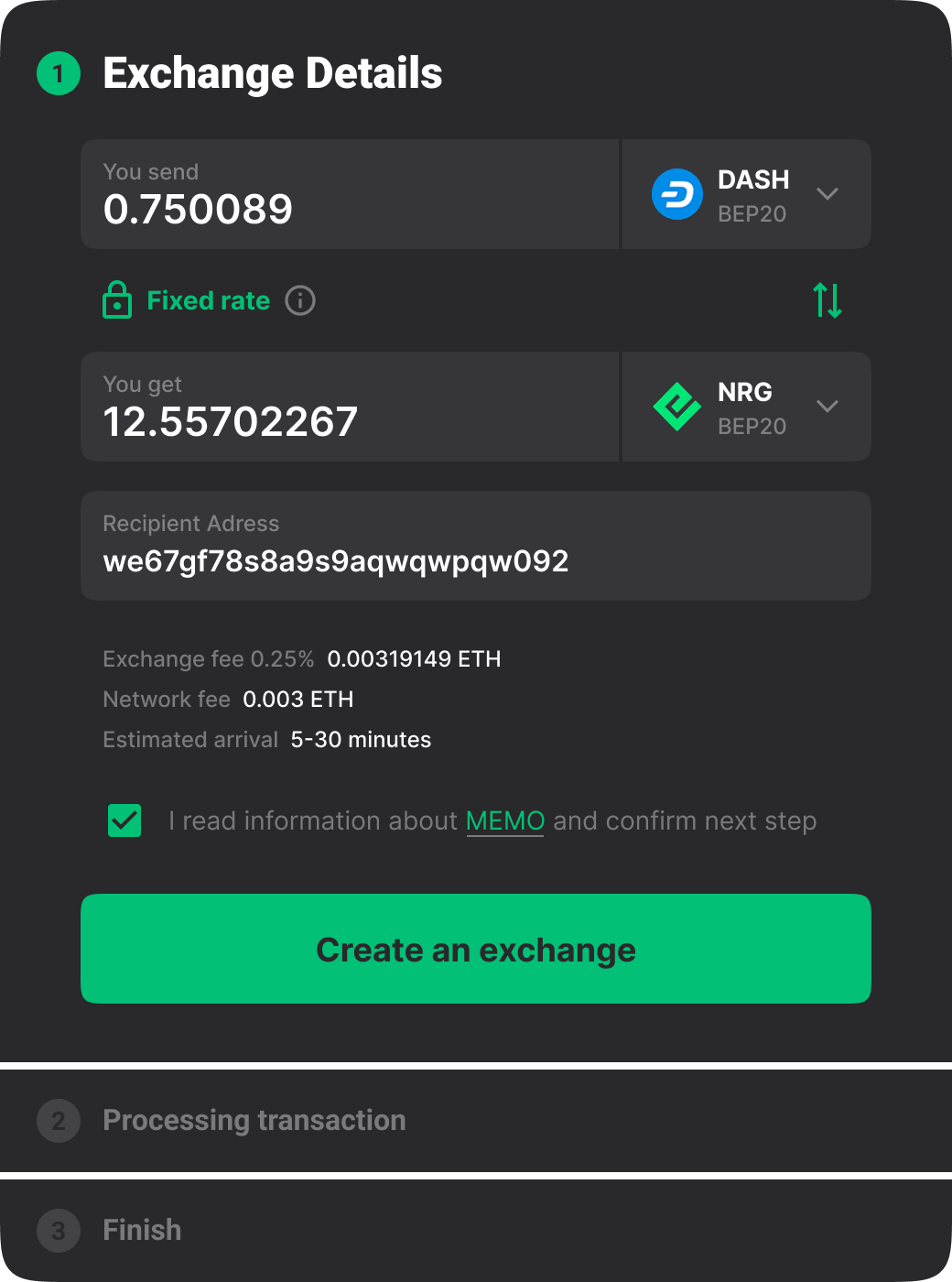This screenshot has height=1282, width=952.
Task: Tap Create an exchange button
Action: (x=475, y=949)
